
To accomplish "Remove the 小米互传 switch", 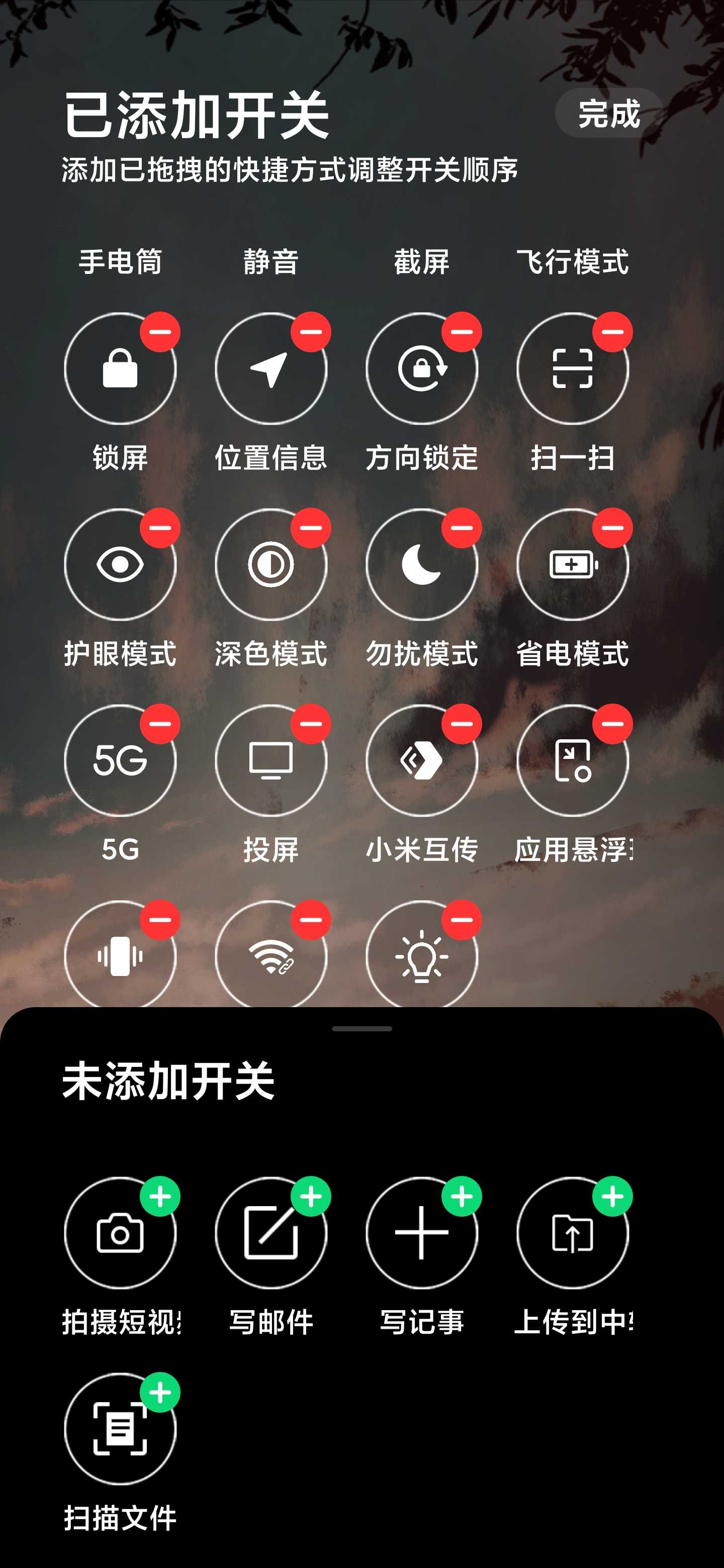I will (462, 724).
